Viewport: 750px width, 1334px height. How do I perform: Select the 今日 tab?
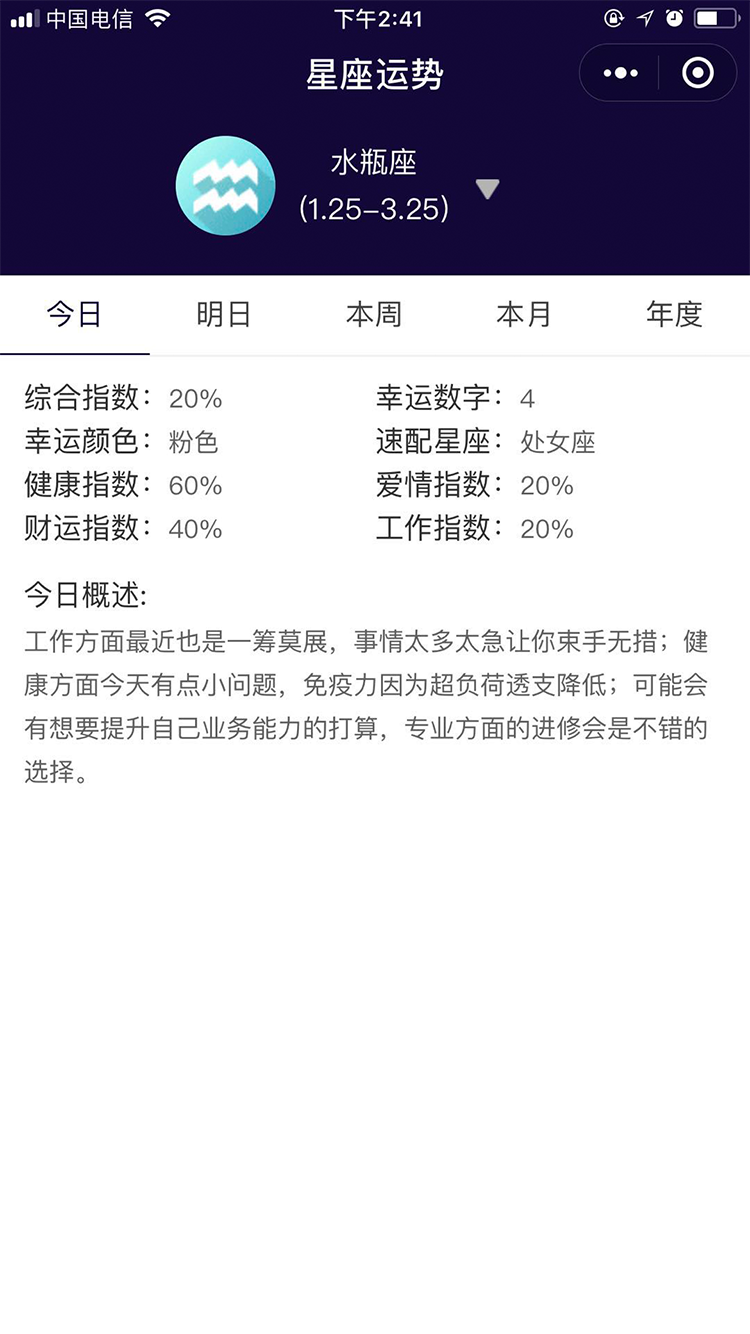pyautogui.click(x=75, y=315)
